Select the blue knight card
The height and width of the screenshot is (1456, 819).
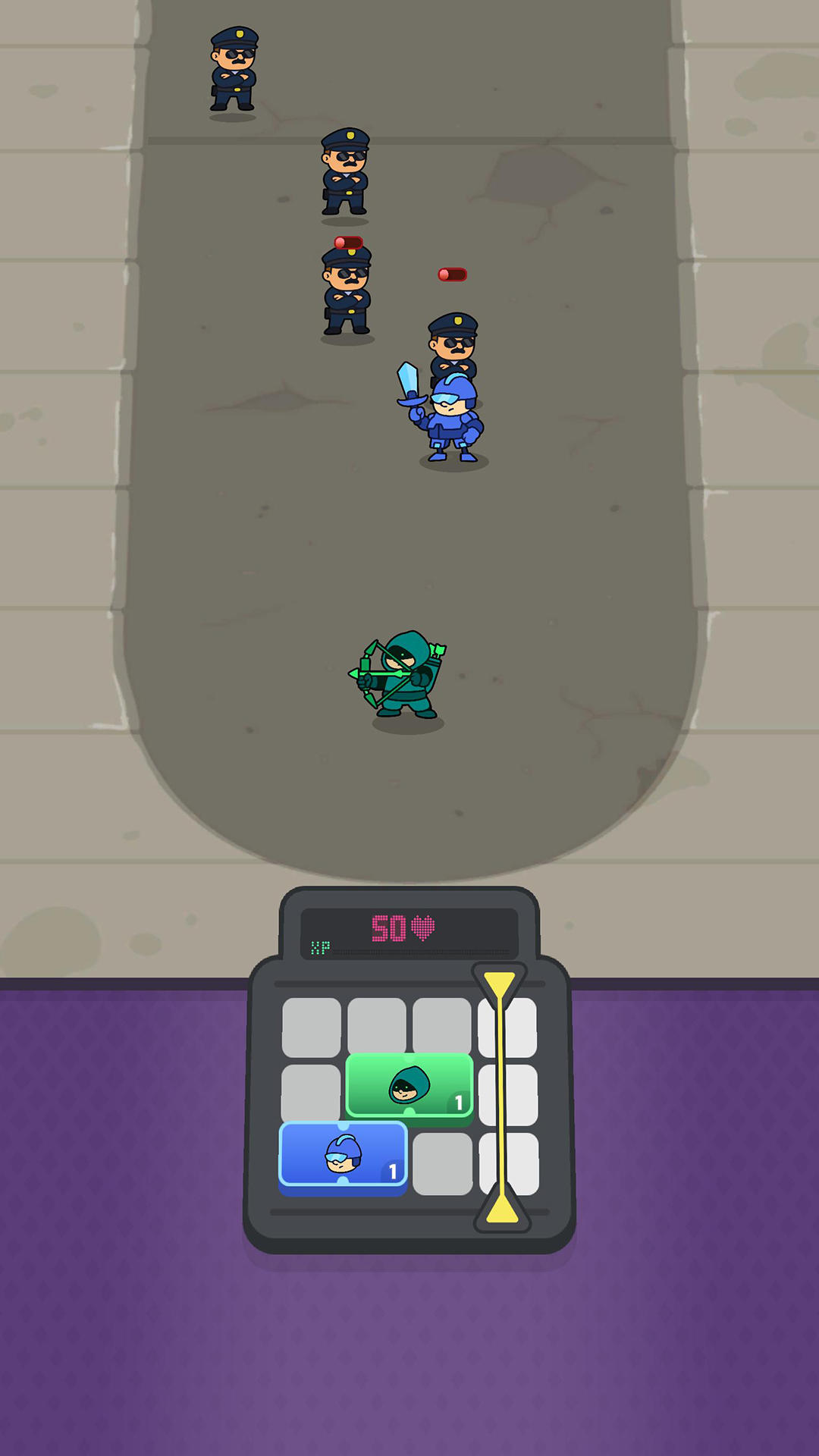[x=343, y=1154]
